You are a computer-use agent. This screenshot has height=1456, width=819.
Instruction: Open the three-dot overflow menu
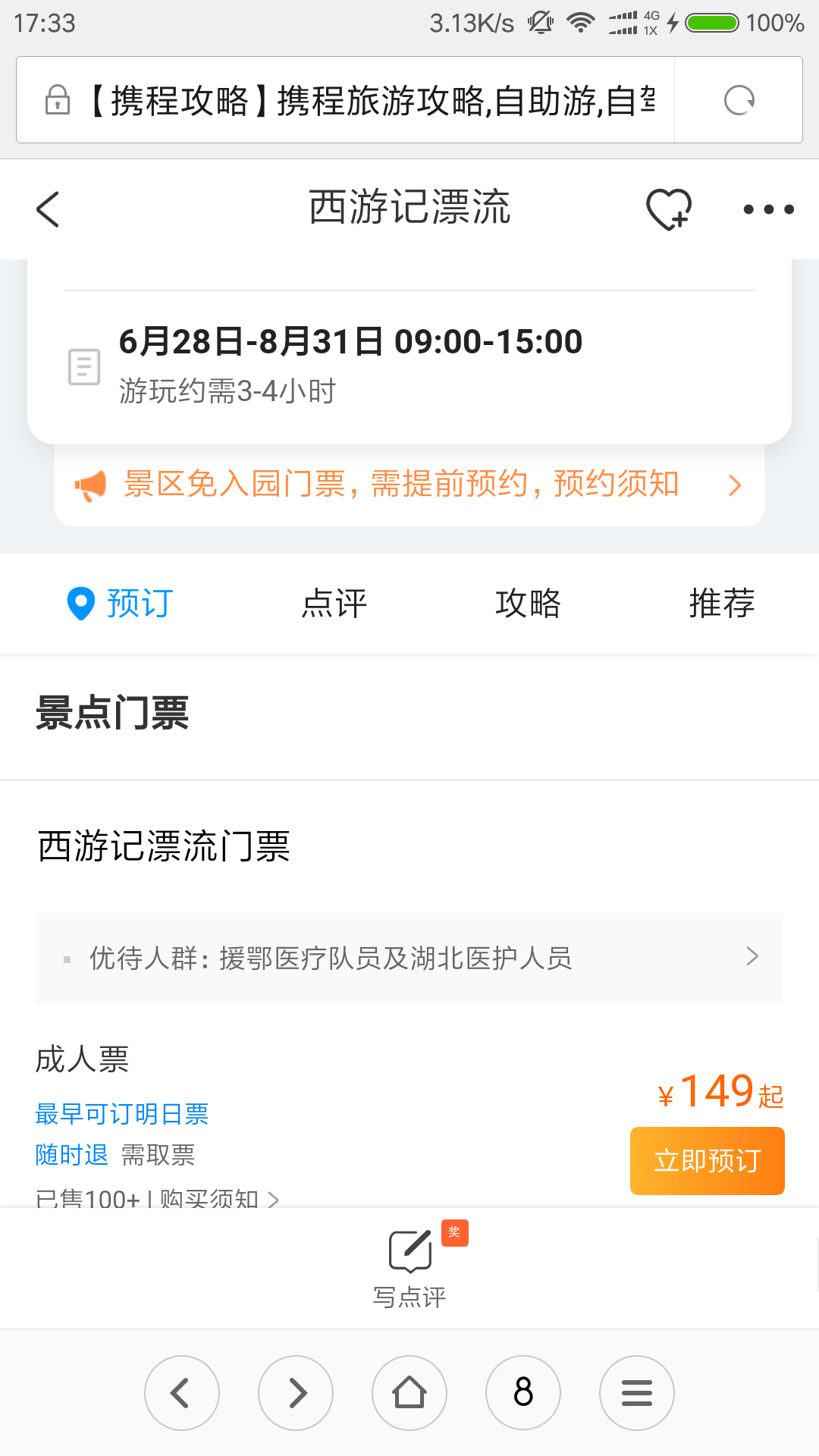click(x=767, y=209)
